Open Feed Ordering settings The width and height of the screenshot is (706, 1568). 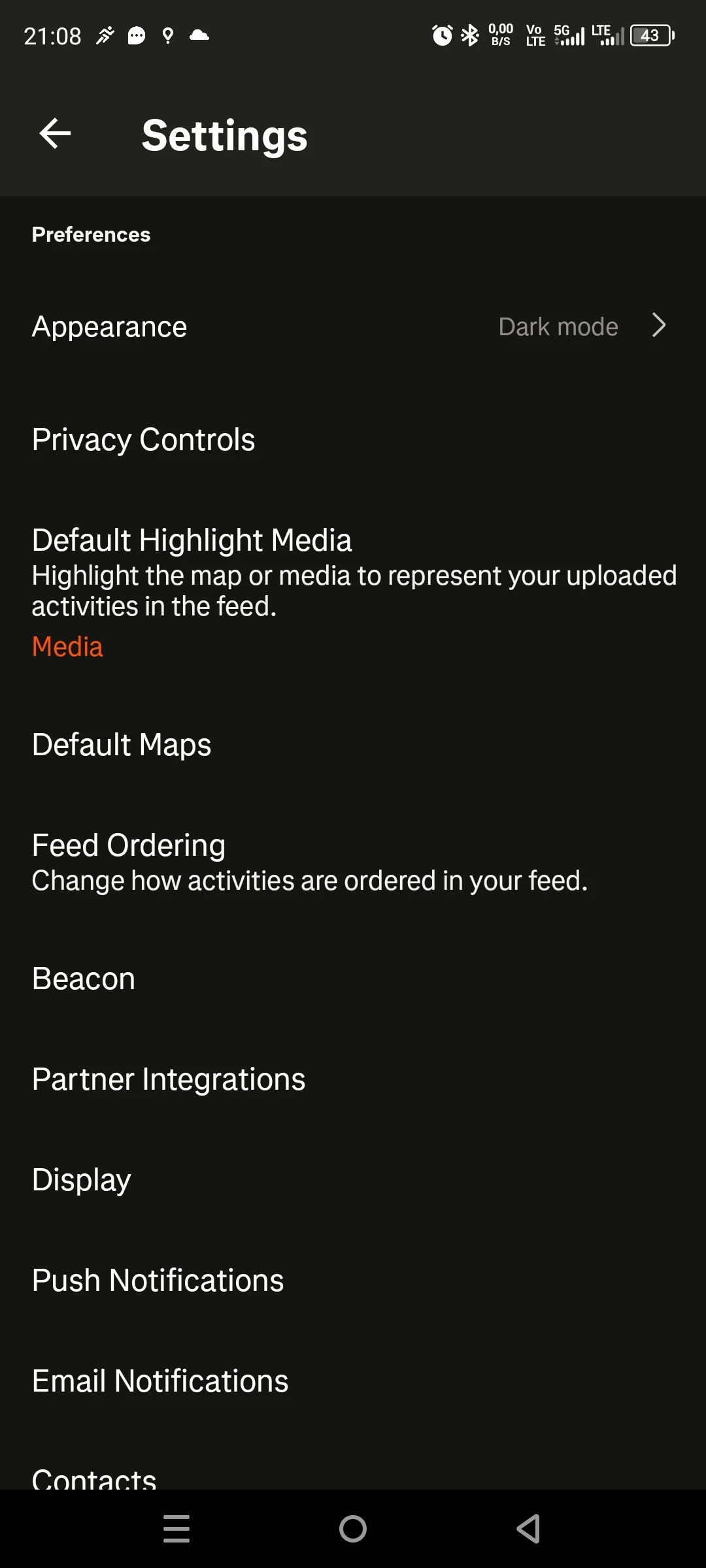[x=353, y=862]
